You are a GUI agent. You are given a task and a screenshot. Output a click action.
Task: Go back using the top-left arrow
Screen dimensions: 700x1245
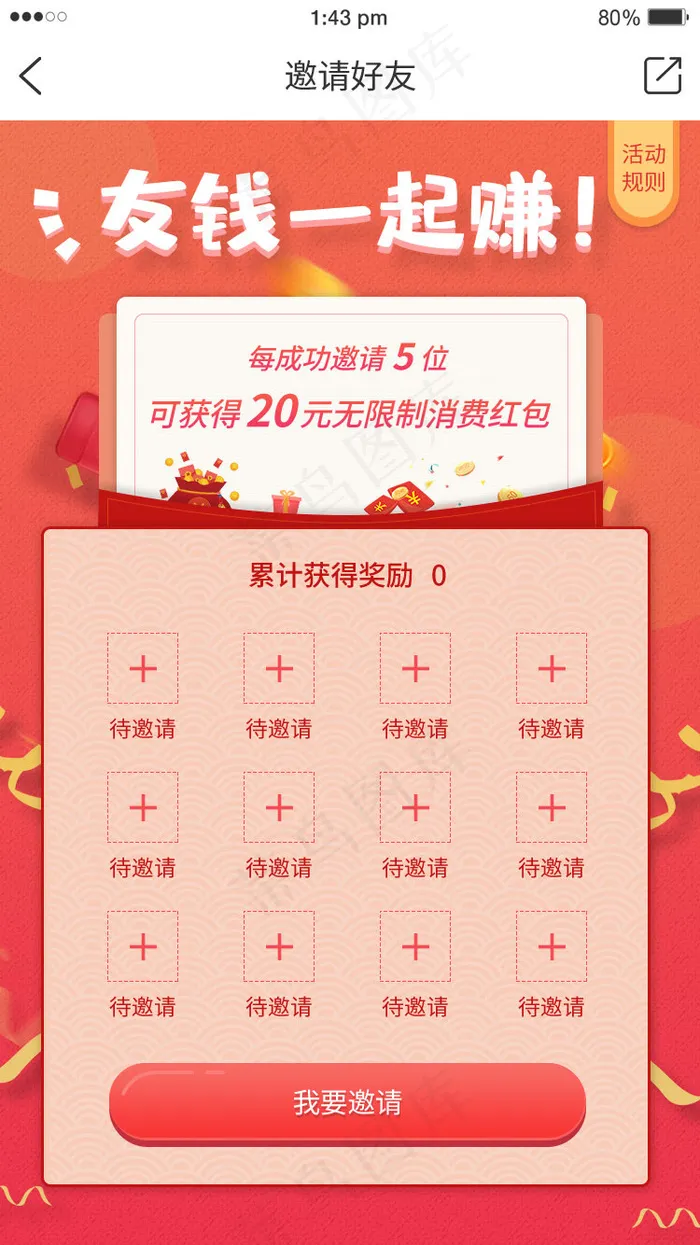(x=31, y=76)
